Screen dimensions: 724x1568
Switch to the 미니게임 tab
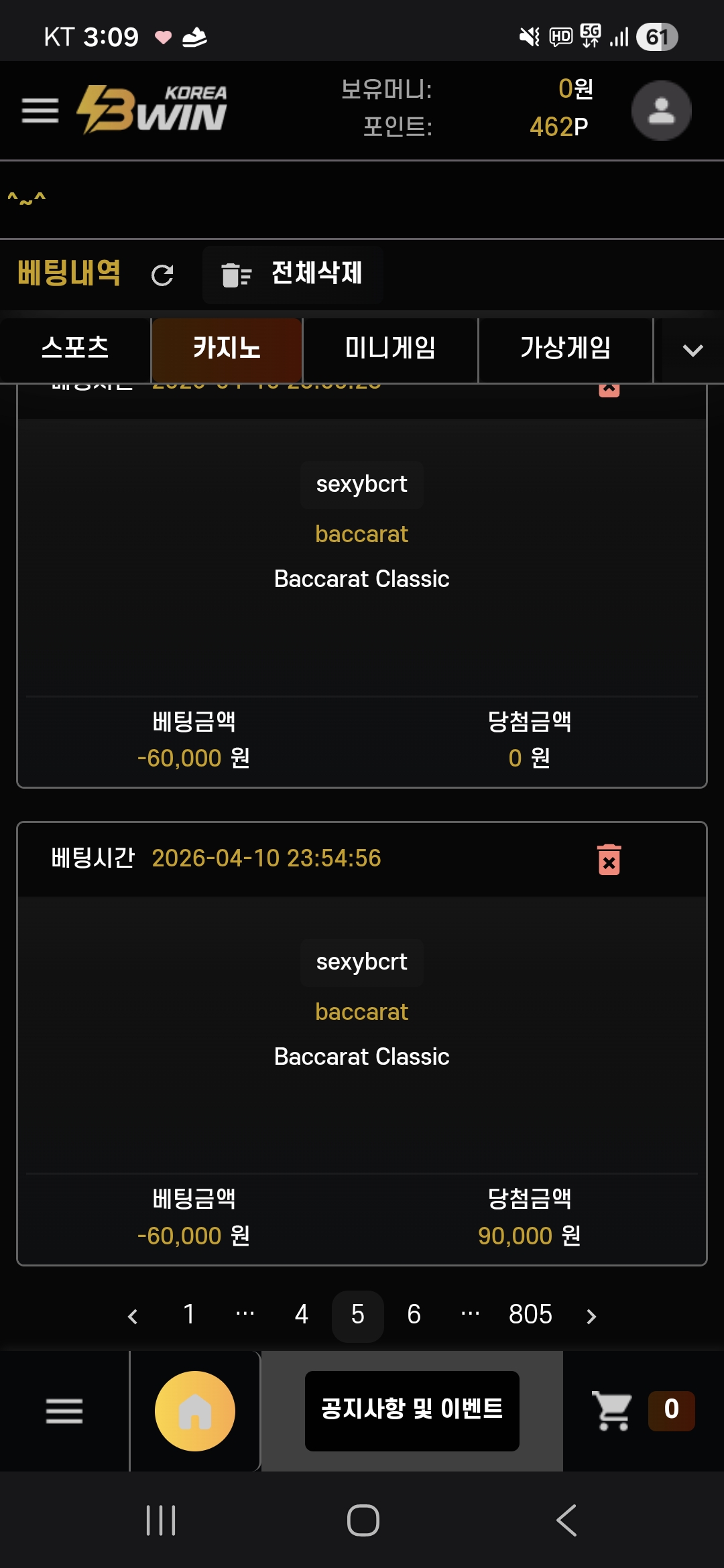click(x=390, y=348)
